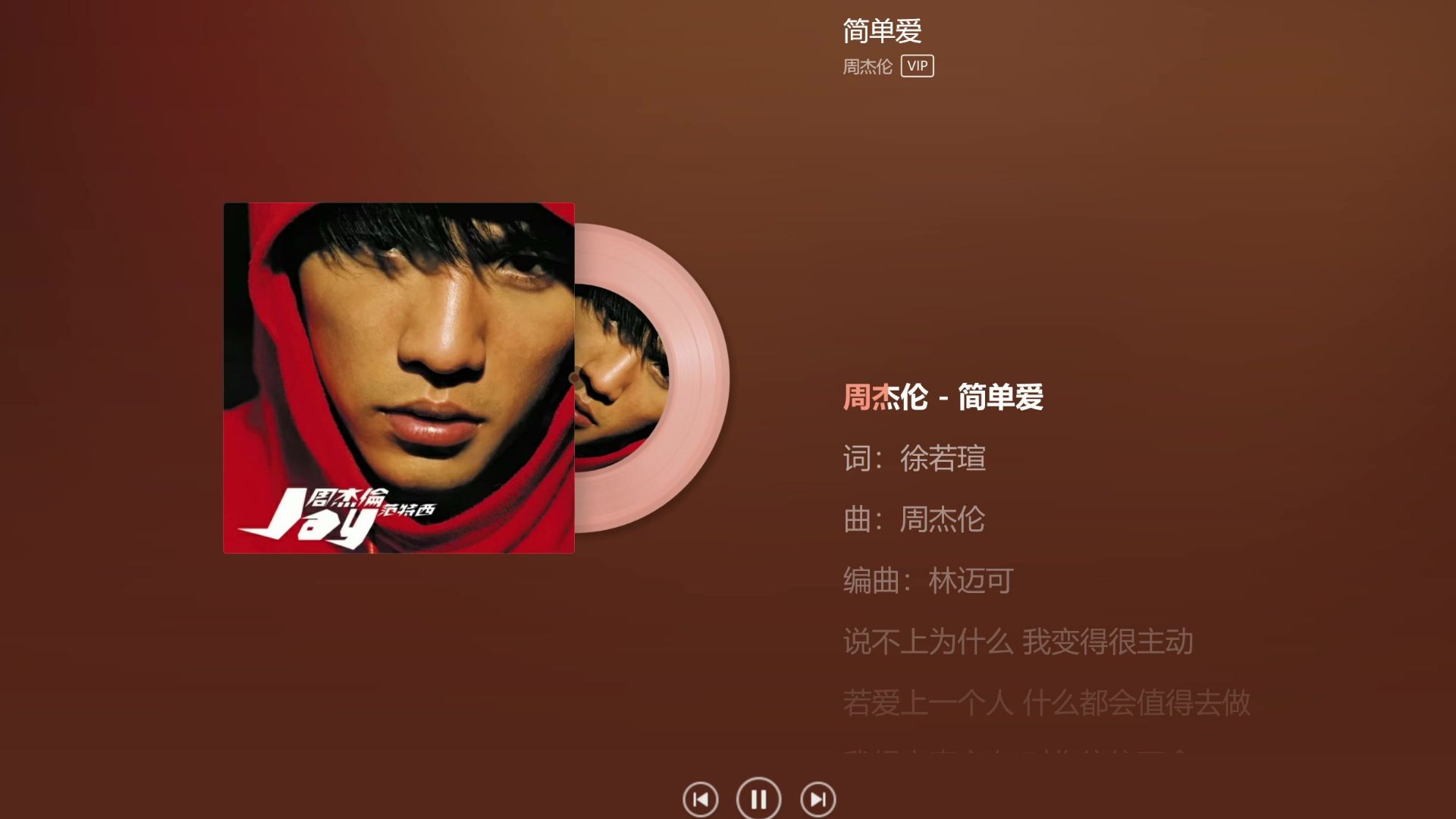Go back to the previous track
1456x819 pixels.
pyautogui.click(x=700, y=799)
